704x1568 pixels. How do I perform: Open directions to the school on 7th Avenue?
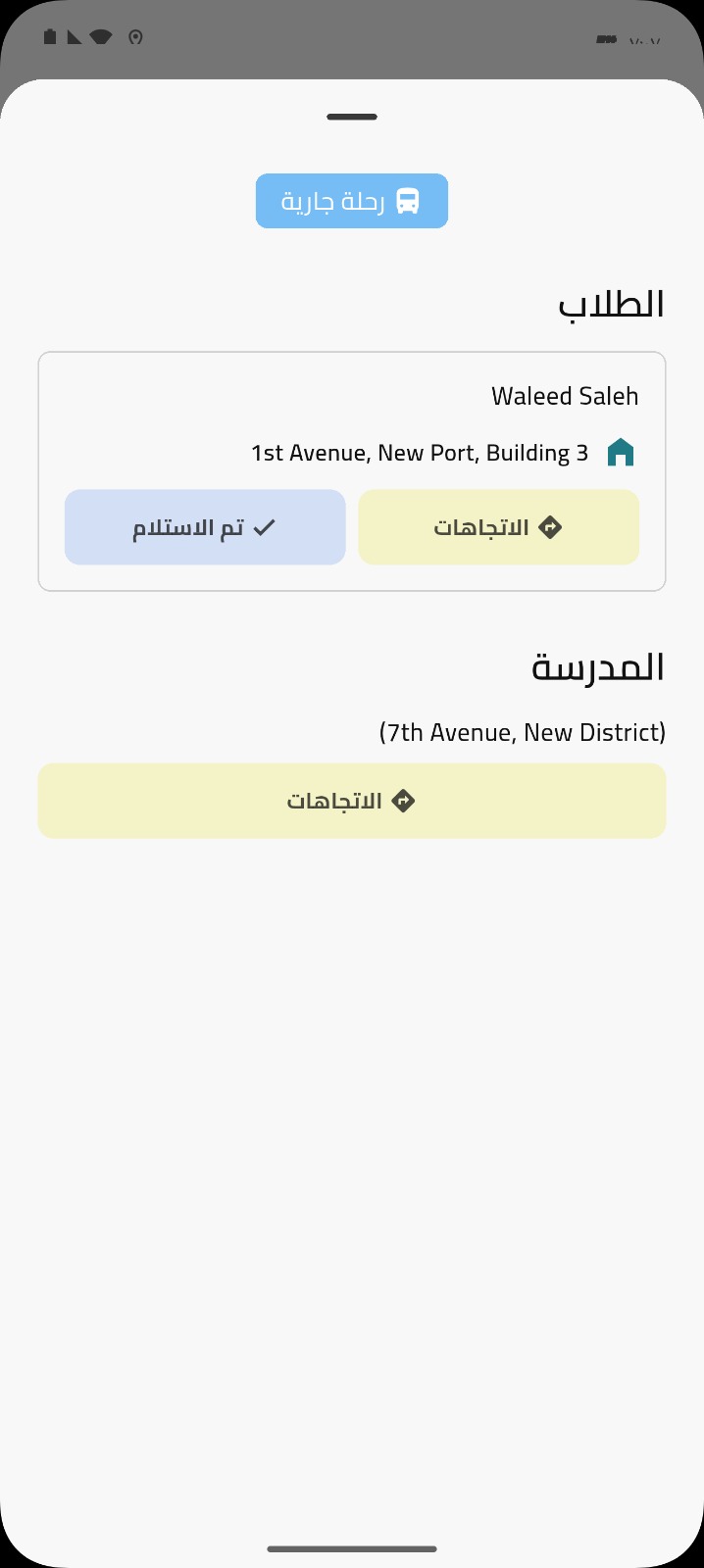click(352, 801)
